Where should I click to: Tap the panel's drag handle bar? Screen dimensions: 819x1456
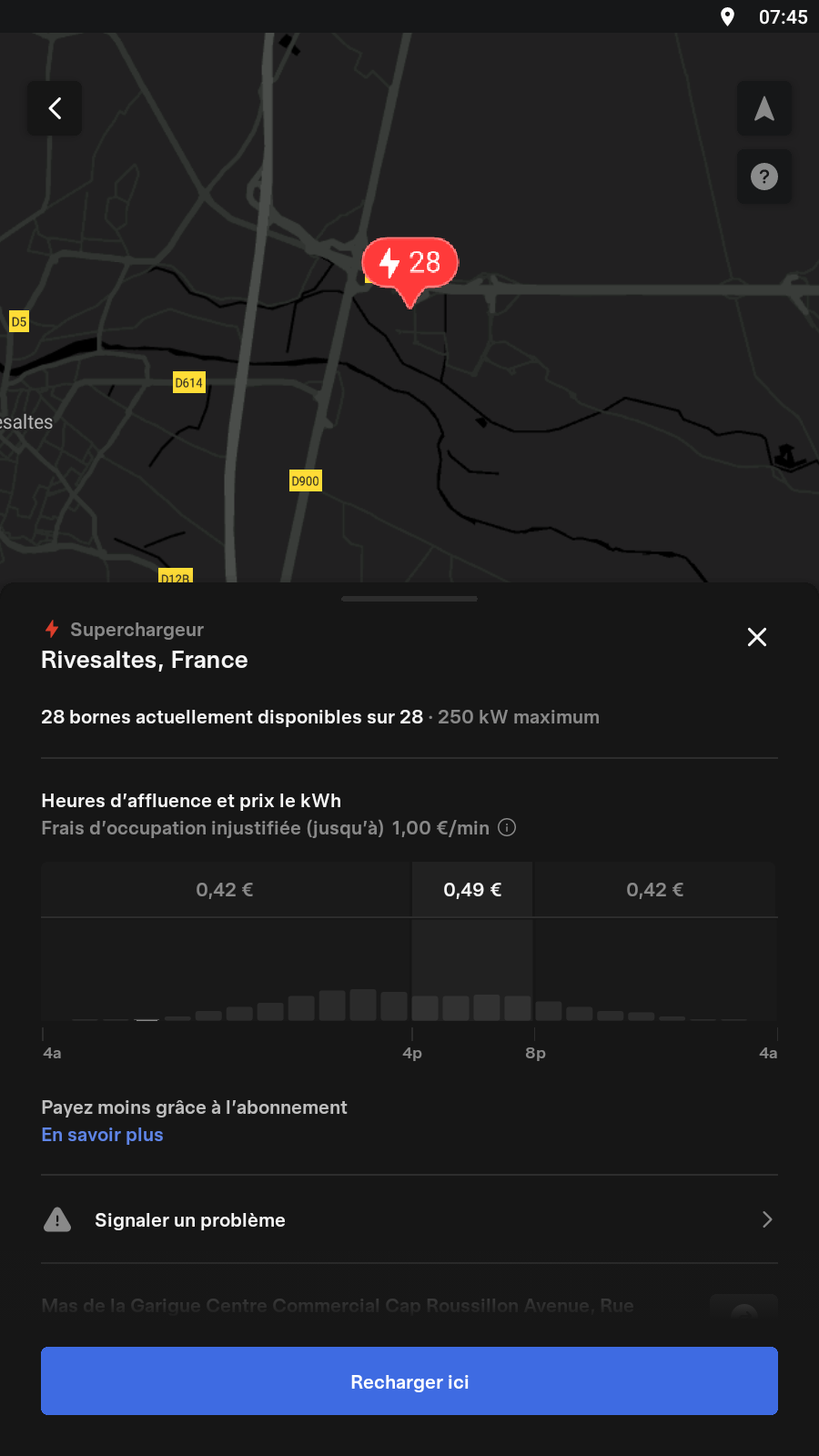click(x=409, y=599)
